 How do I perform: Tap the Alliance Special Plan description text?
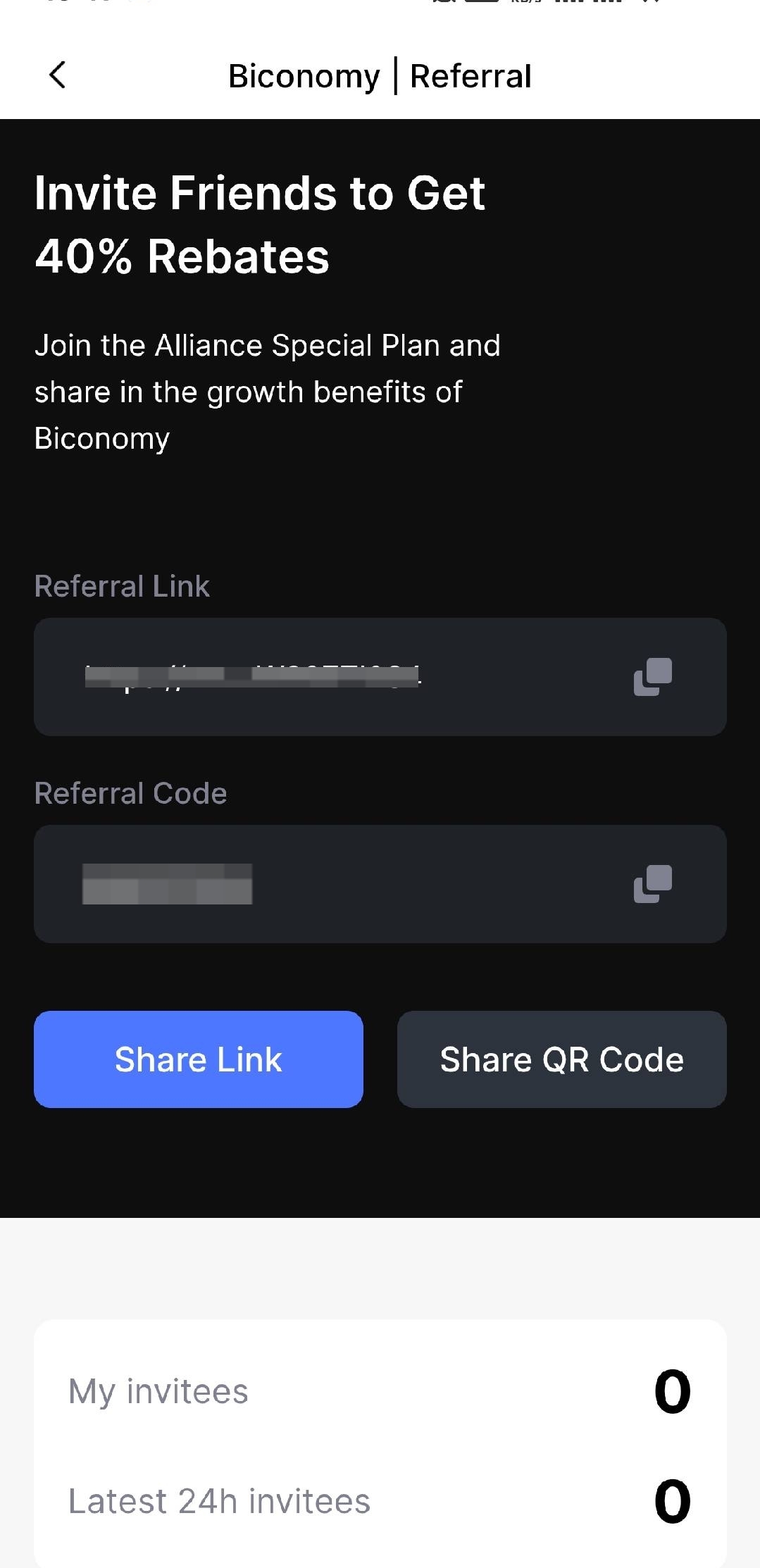[x=268, y=392]
